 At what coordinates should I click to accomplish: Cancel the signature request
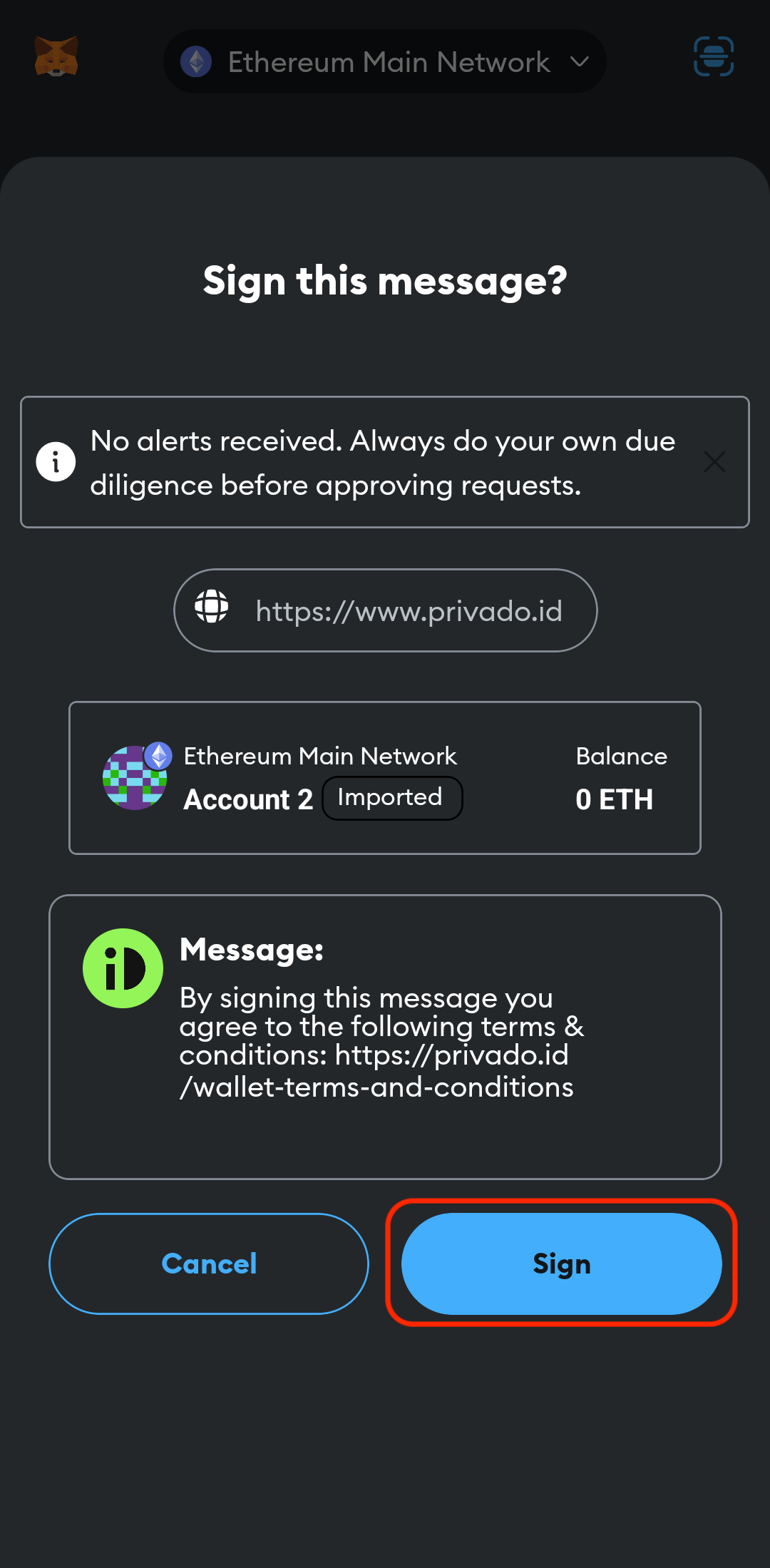(x=209, y=1264)
